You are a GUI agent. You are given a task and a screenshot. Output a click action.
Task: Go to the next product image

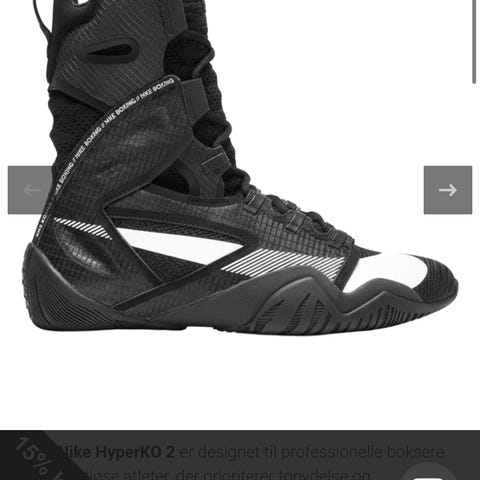click(448, 190)
